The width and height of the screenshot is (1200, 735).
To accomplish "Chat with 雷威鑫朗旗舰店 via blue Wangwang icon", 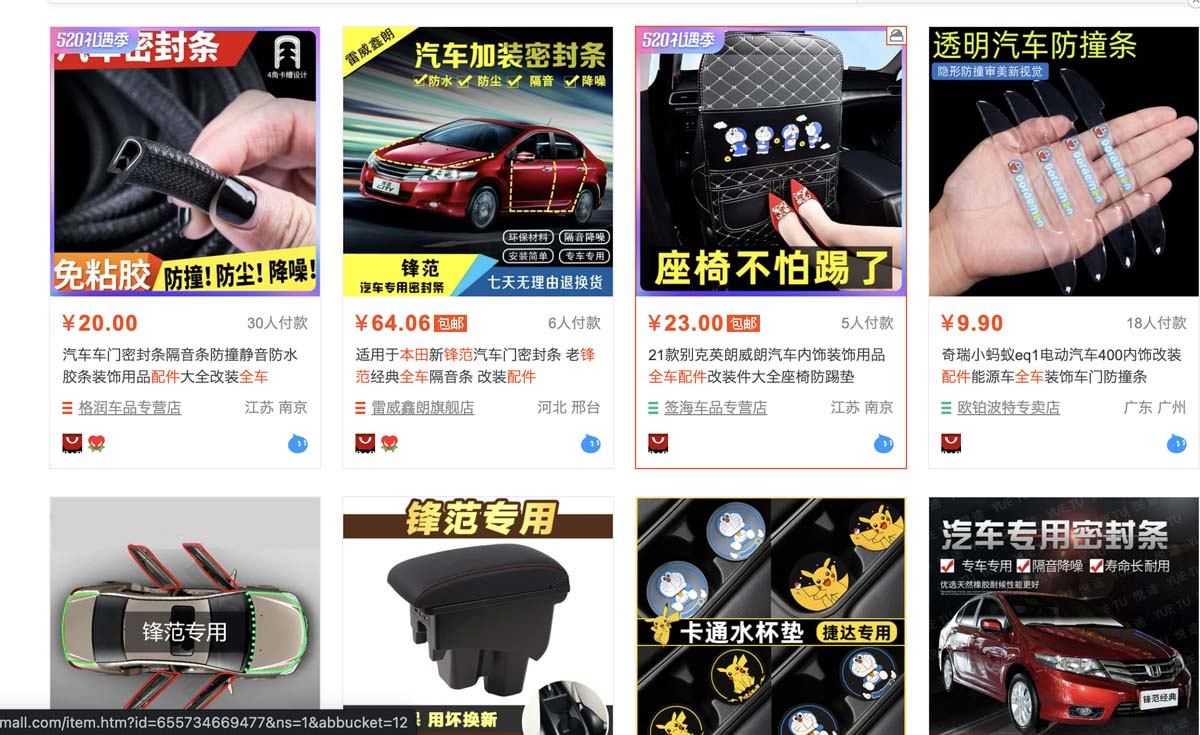I will point(591,443).
